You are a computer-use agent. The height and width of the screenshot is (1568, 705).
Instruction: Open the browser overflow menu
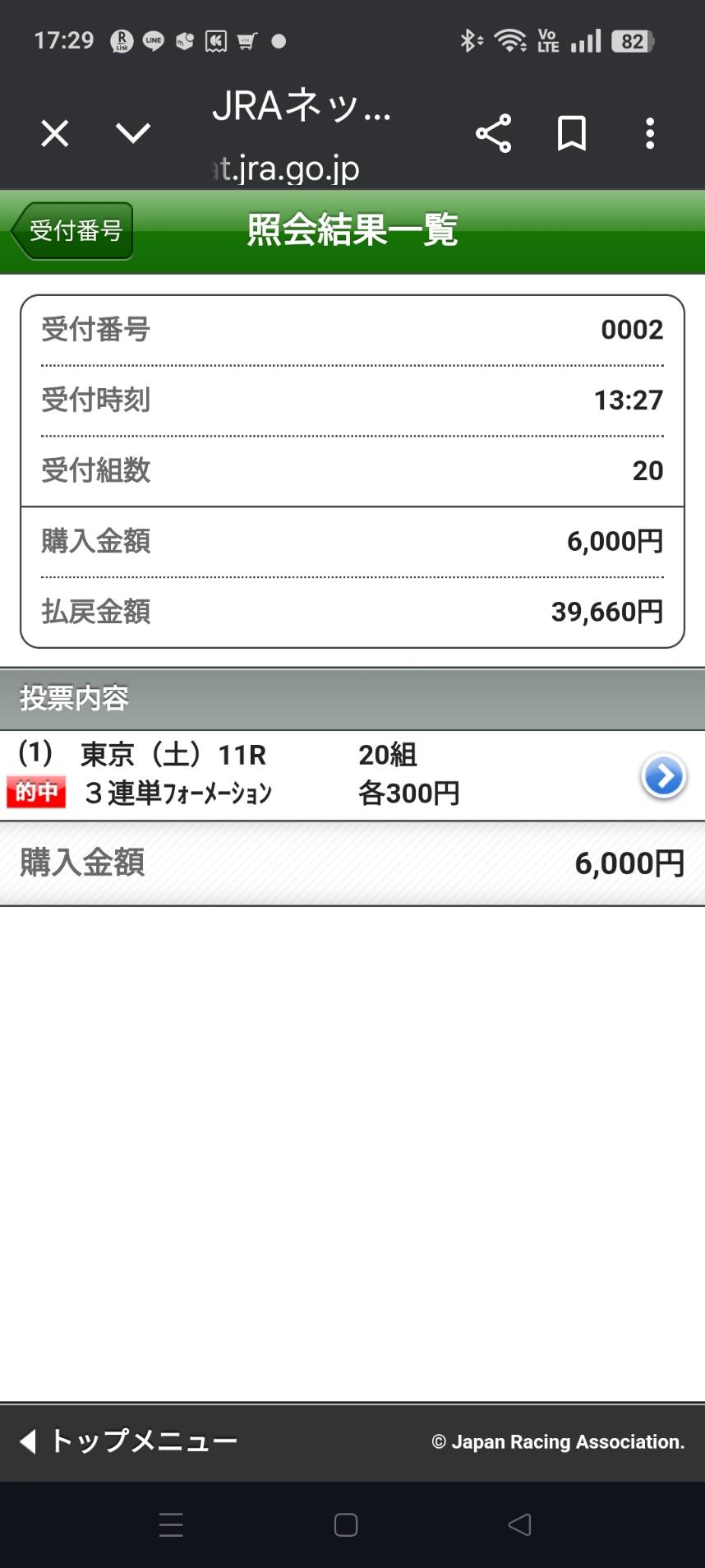(649, 133)
